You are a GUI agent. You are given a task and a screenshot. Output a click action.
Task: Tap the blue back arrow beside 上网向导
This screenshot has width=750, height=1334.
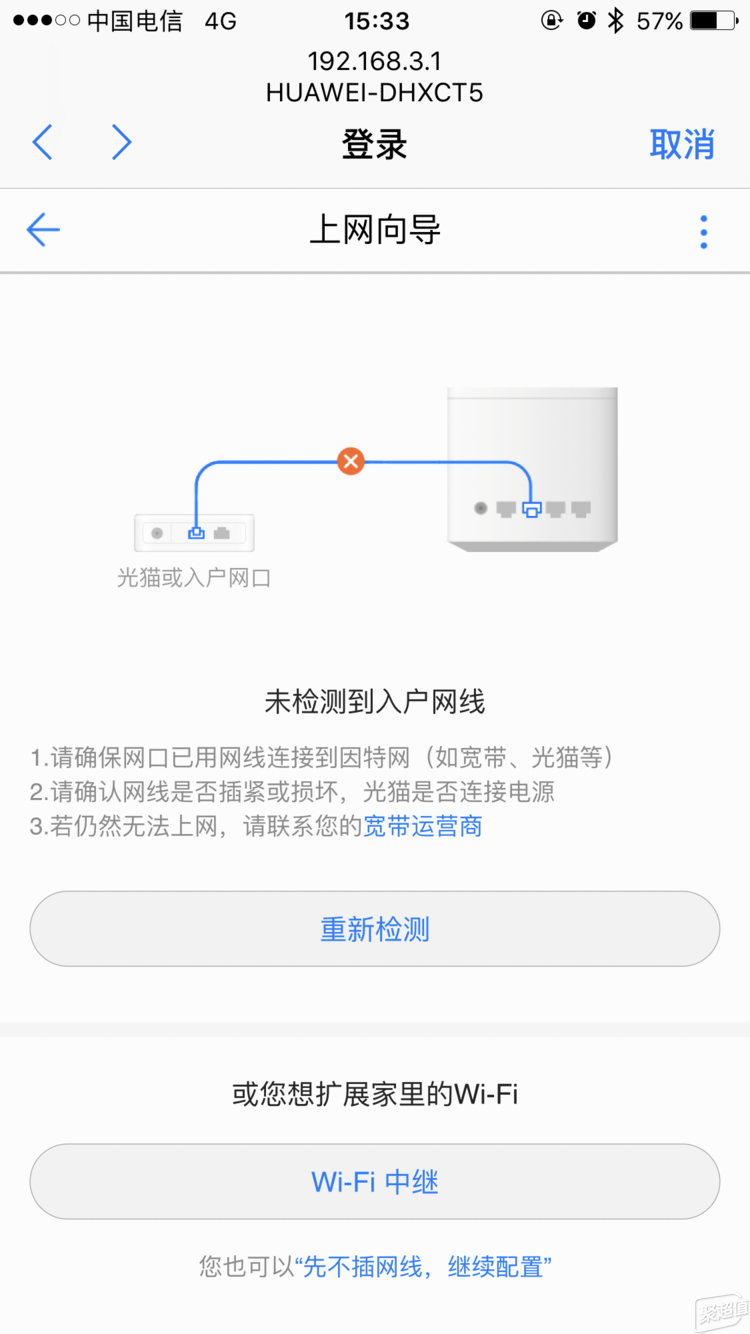(x=42, y=230)
